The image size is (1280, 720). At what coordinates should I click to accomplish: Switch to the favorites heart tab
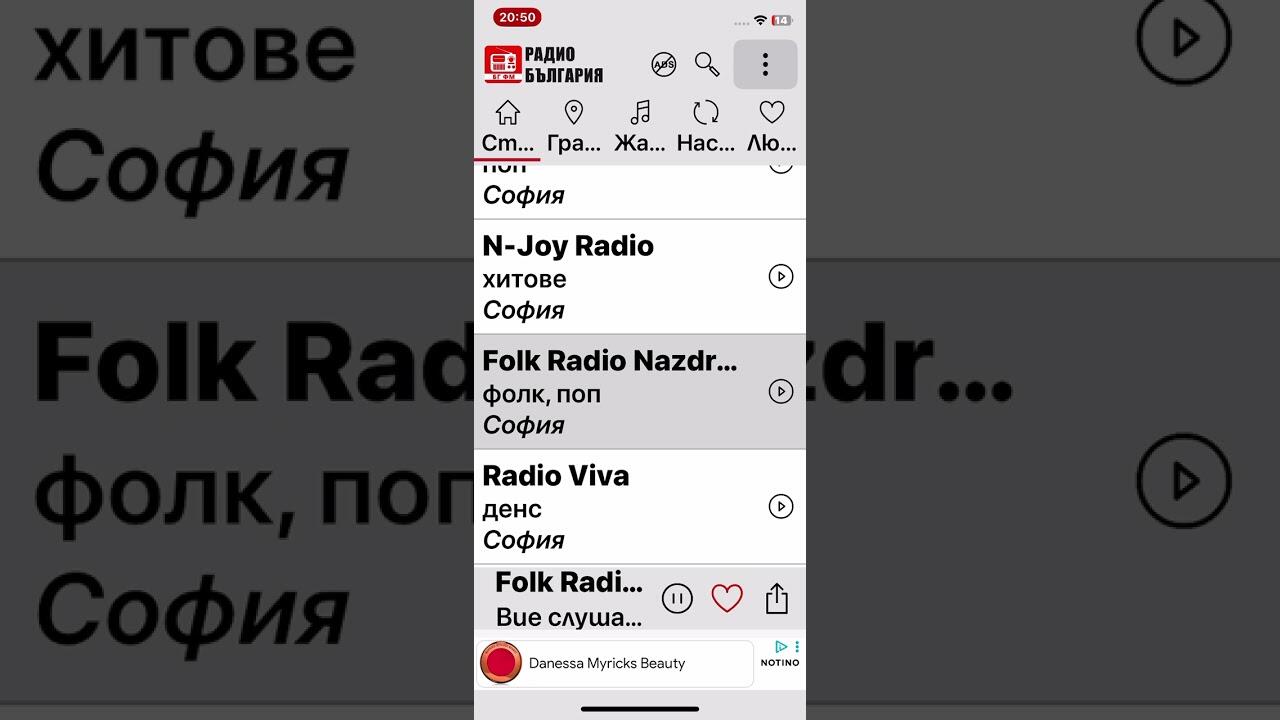coord(771,126)
